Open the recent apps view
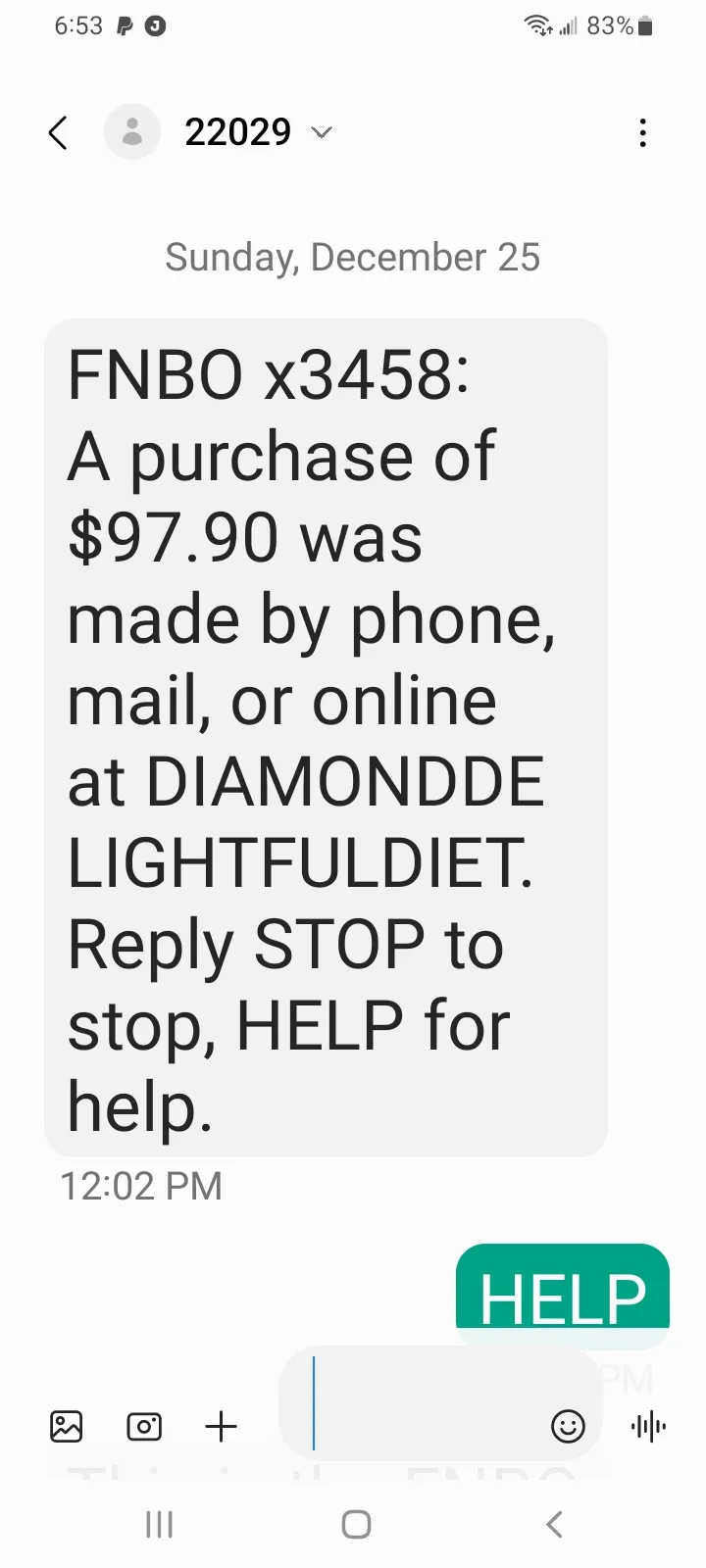Screen dimensions: 706x1568 tap(159, 1524)
